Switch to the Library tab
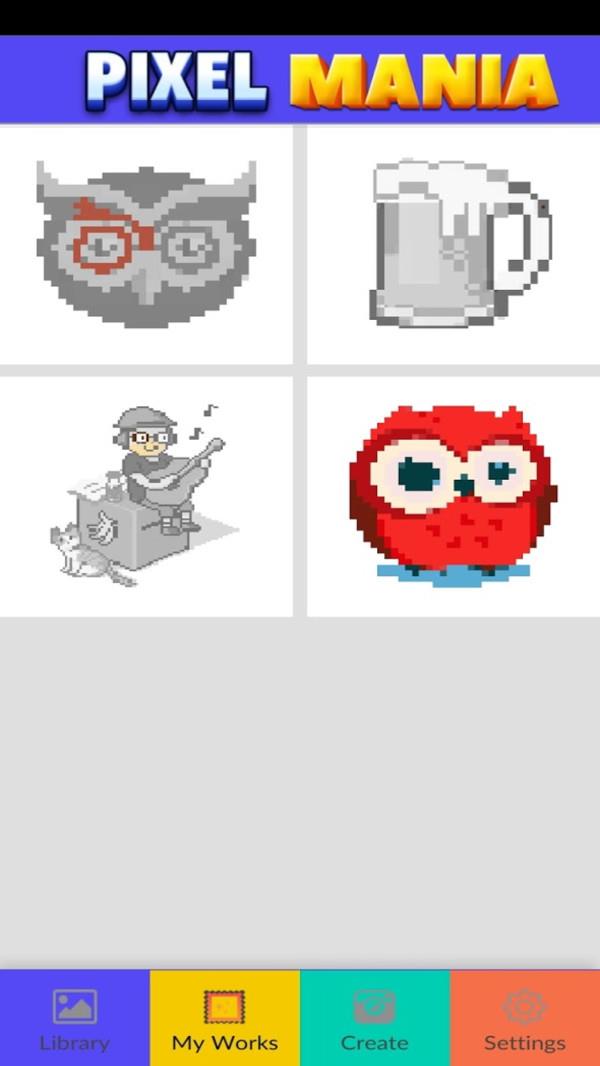The width and height of the screenshot is (600, 1066). 75,1018
